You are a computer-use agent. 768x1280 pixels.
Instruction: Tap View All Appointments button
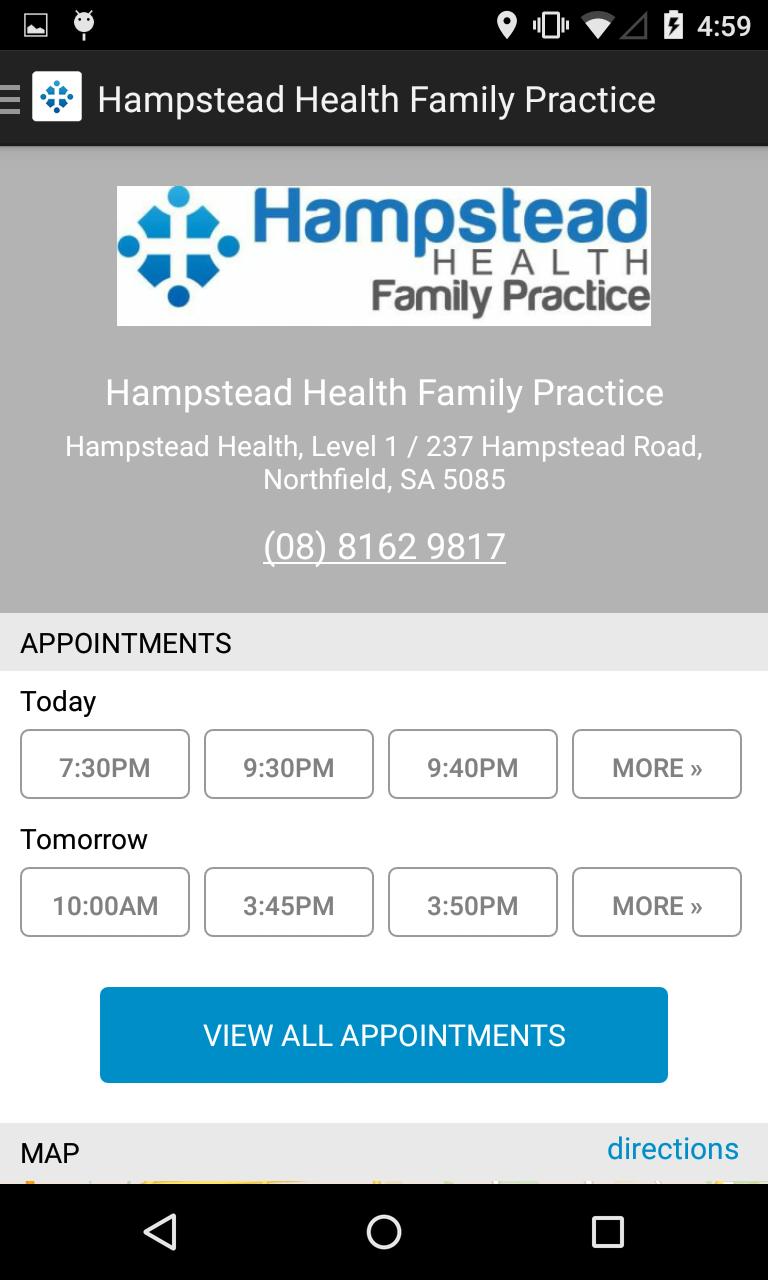coord(384,1035)
